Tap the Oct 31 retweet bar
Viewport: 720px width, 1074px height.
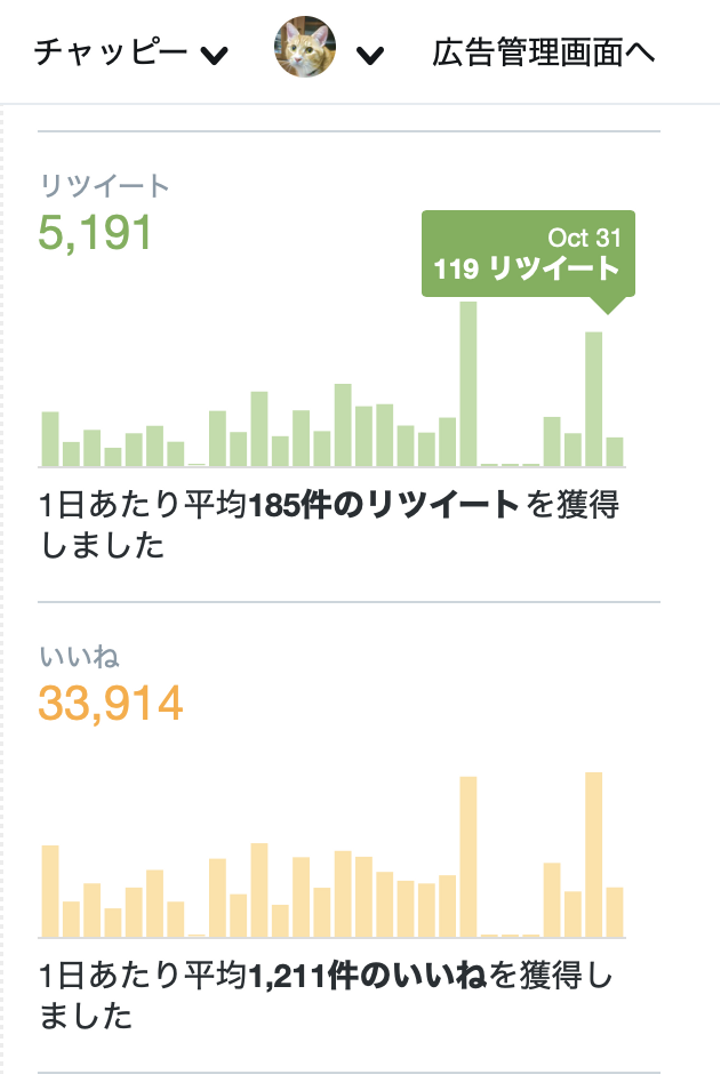(594, 399)
